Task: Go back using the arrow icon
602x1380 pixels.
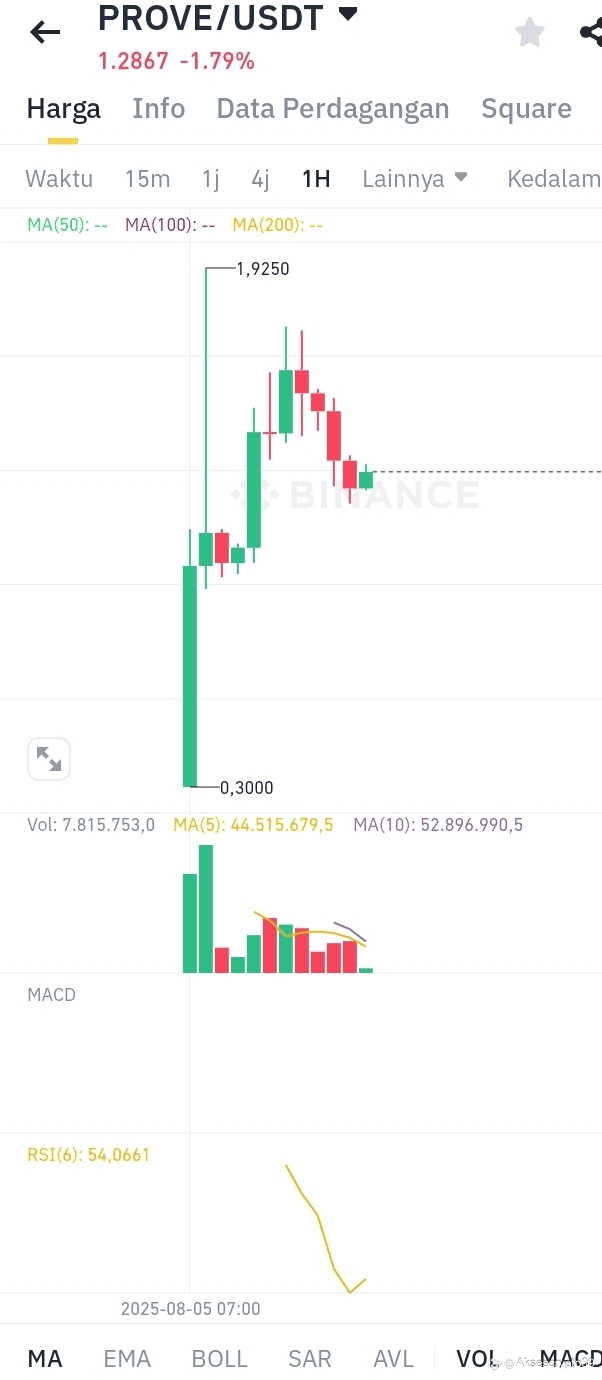Action: (x=45, y=32)
